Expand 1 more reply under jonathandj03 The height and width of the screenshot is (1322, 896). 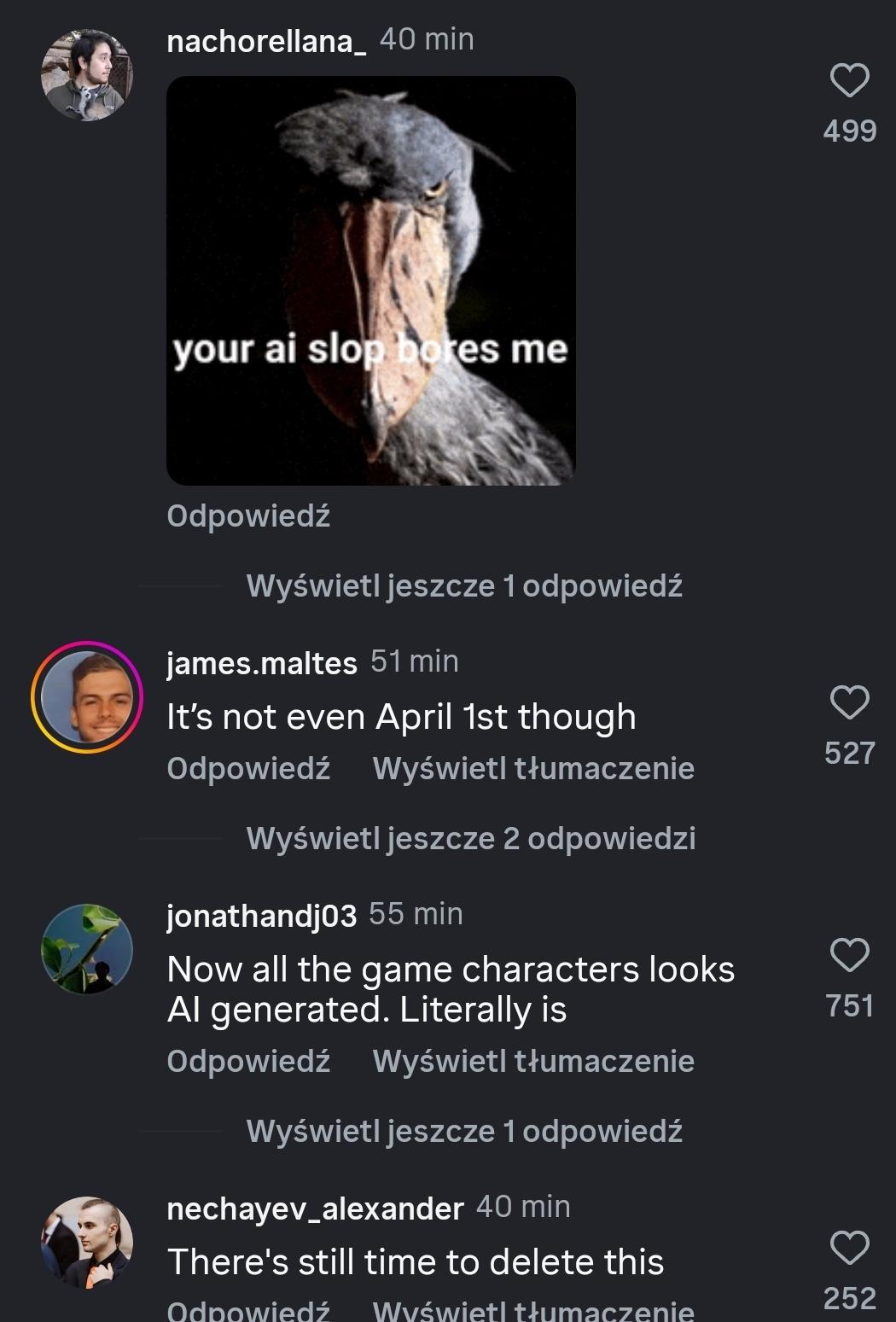pos(463,1132)
